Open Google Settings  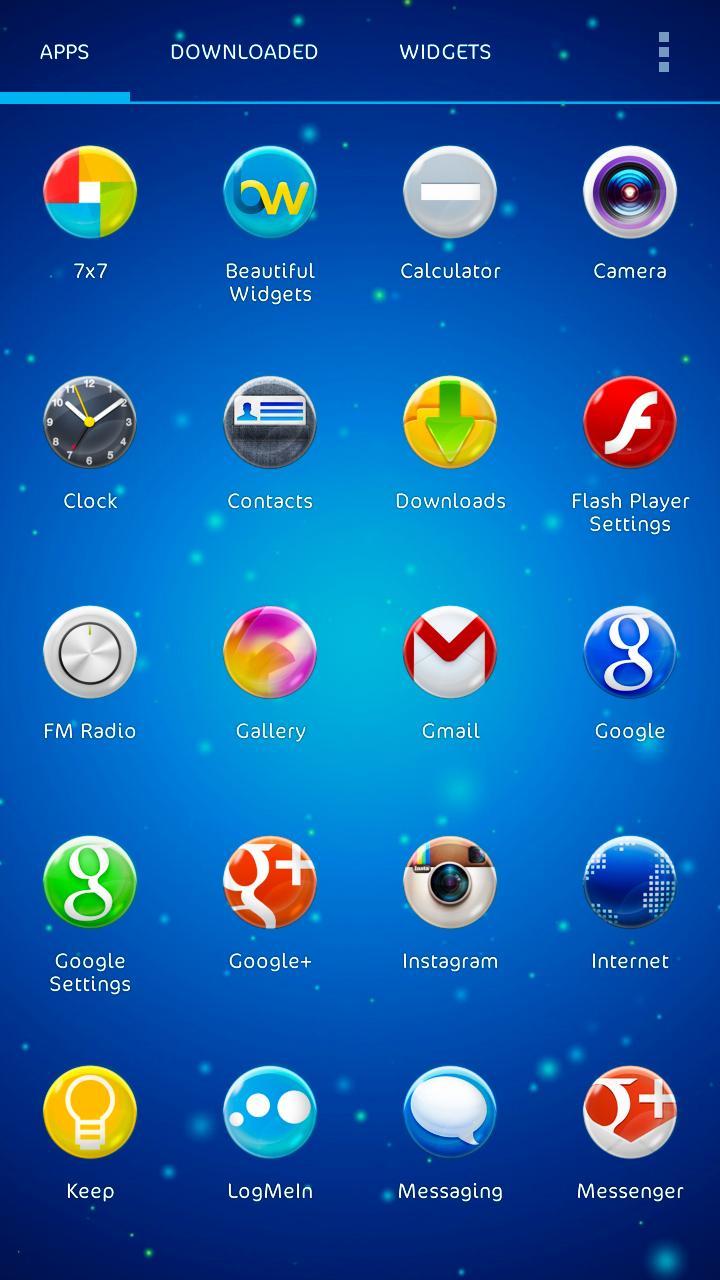tap(90, 882)
